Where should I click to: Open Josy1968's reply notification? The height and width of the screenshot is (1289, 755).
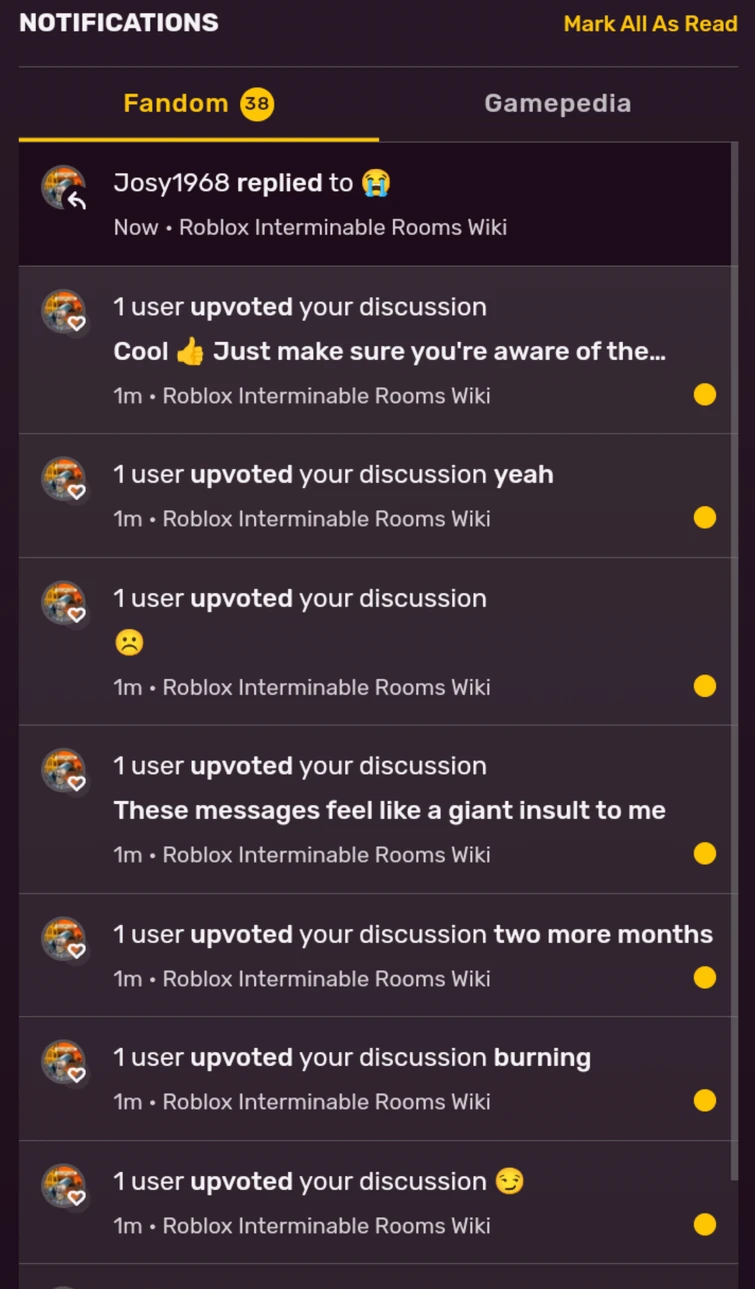(310, 205)
